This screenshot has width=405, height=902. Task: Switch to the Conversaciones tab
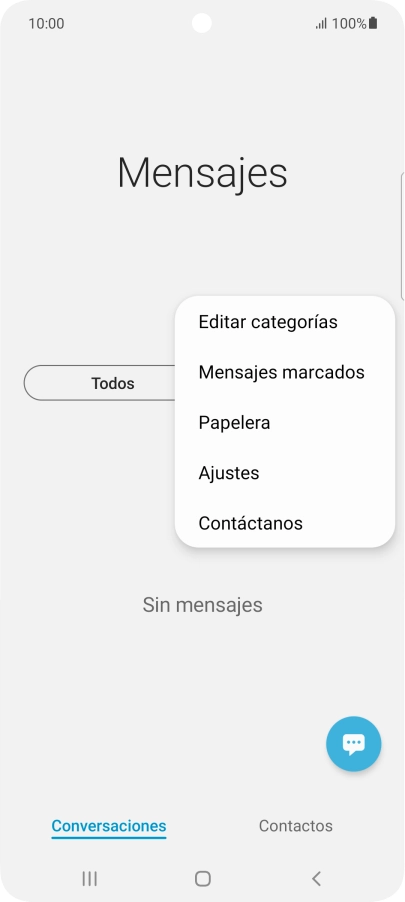[109, 826]
